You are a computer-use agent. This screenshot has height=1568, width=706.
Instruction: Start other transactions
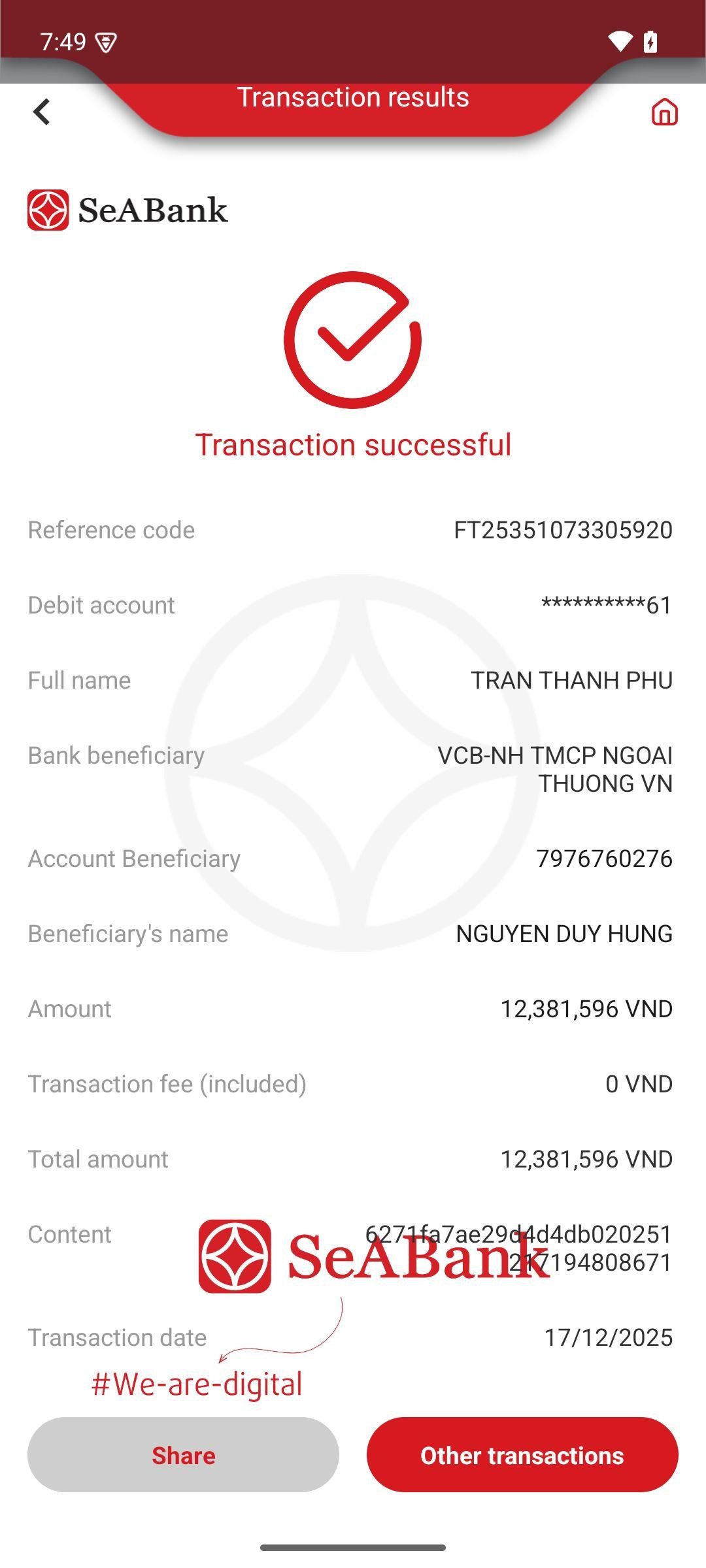[522, 1455]
